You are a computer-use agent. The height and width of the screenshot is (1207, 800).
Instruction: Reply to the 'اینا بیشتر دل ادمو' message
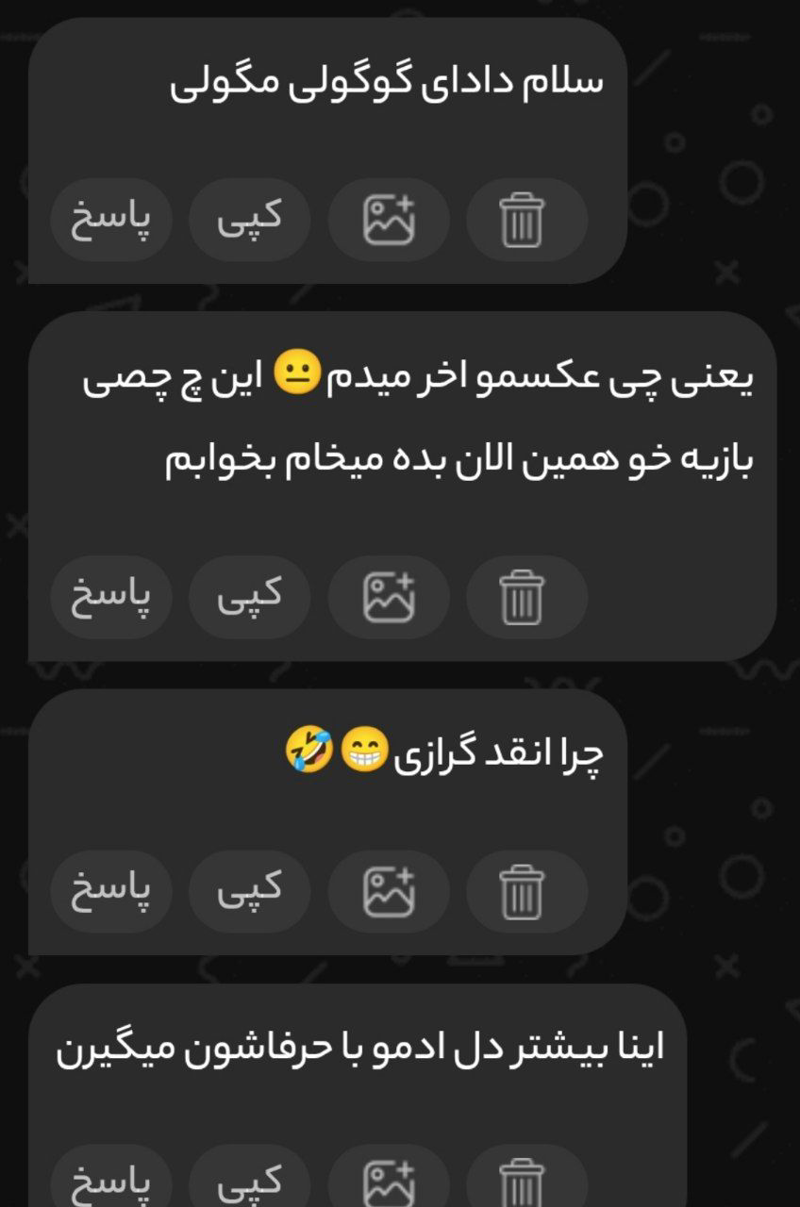[x=111, y=1185]
